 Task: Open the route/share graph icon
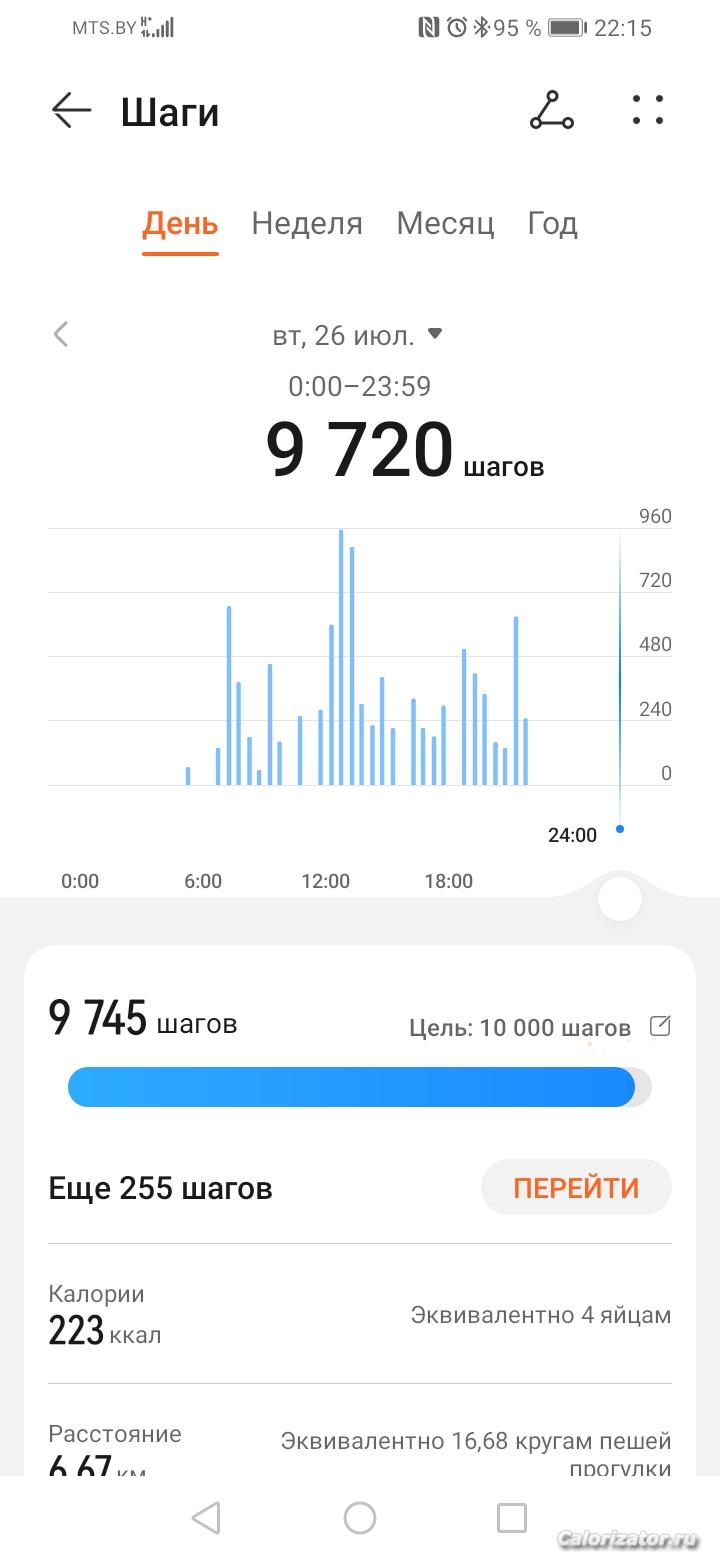click(552, 111)
